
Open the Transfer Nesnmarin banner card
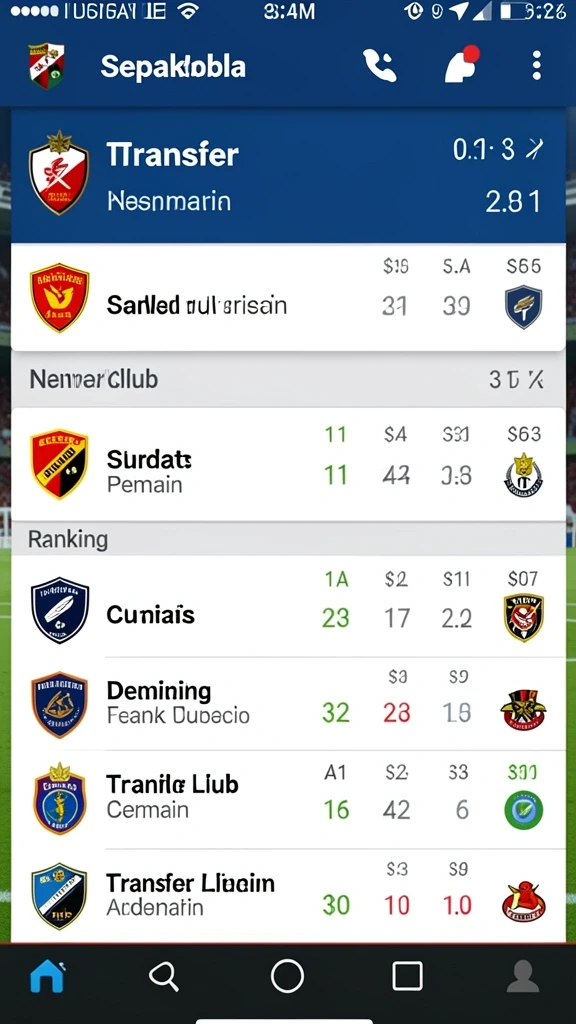[288, 176]
